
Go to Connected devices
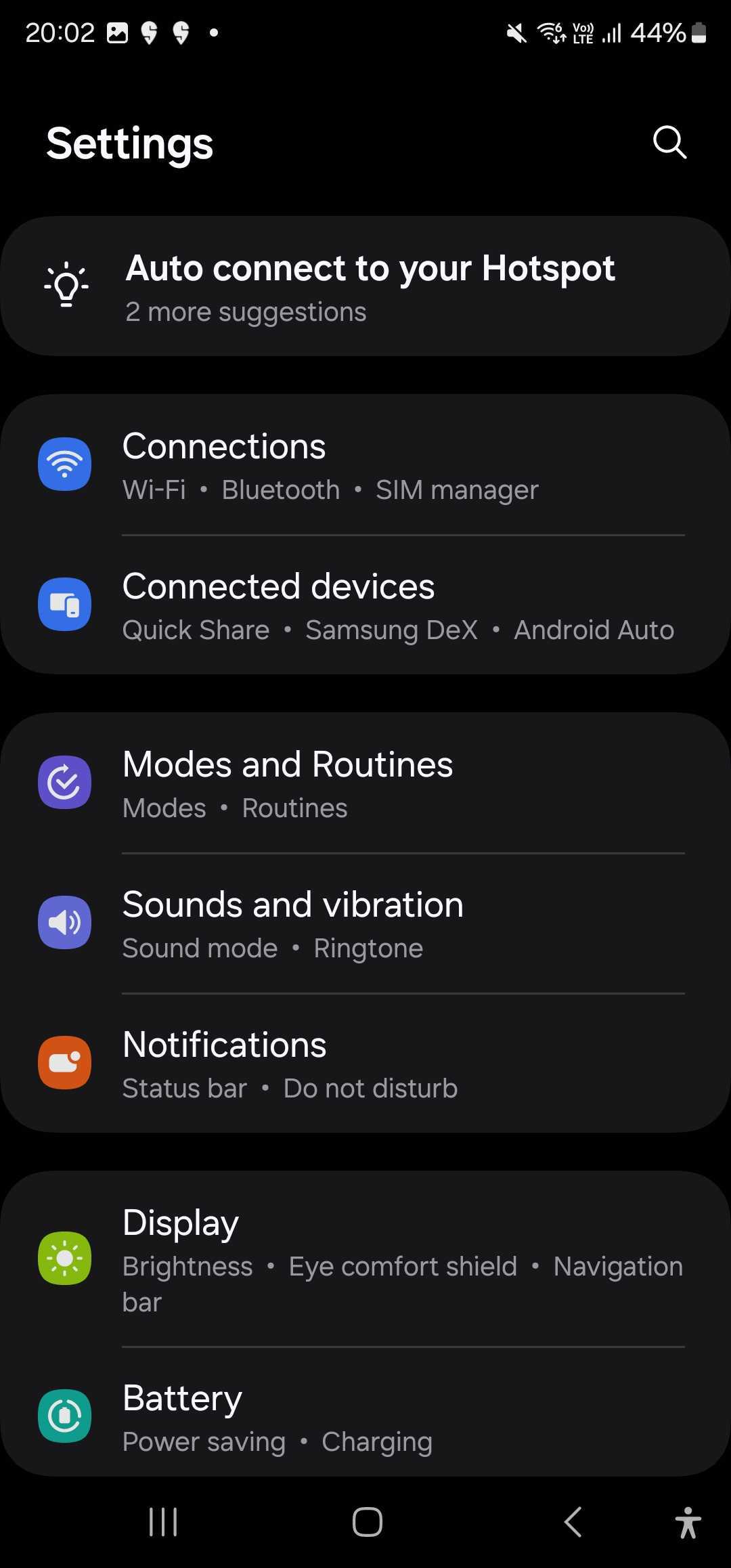(x=365, y=605)
